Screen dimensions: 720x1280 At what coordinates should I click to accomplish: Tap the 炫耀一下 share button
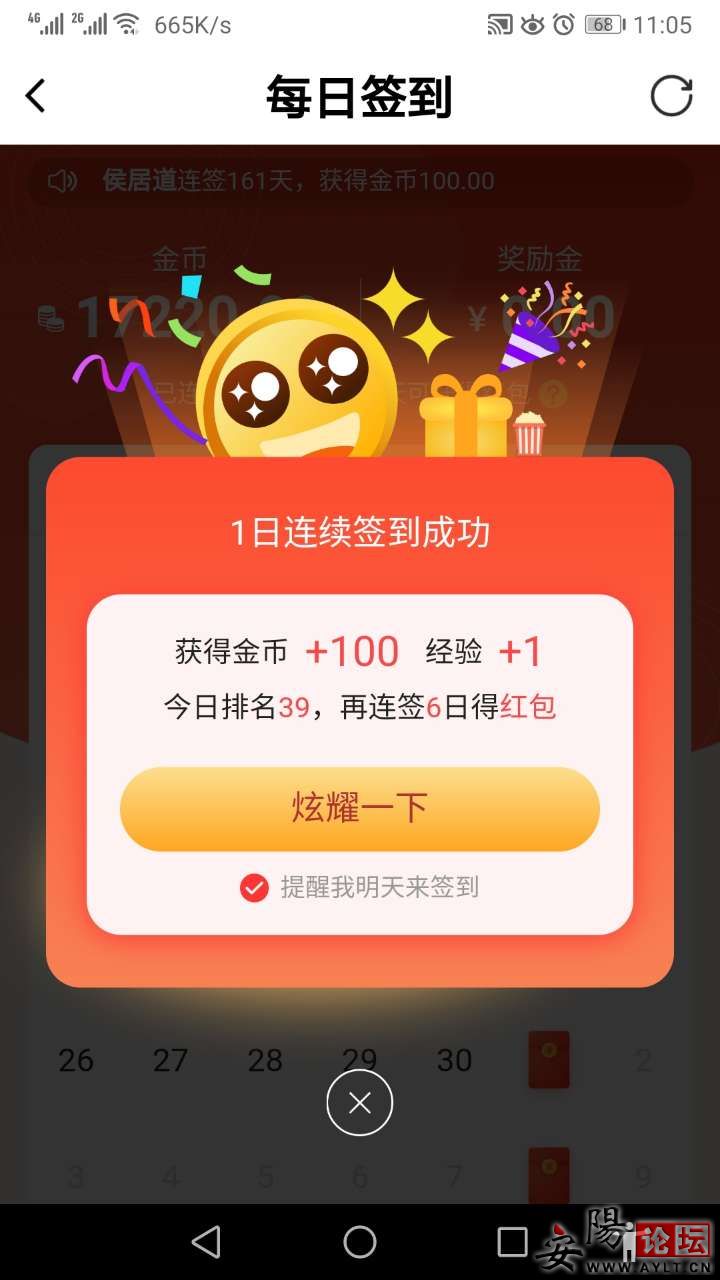[x=360, y=808]
